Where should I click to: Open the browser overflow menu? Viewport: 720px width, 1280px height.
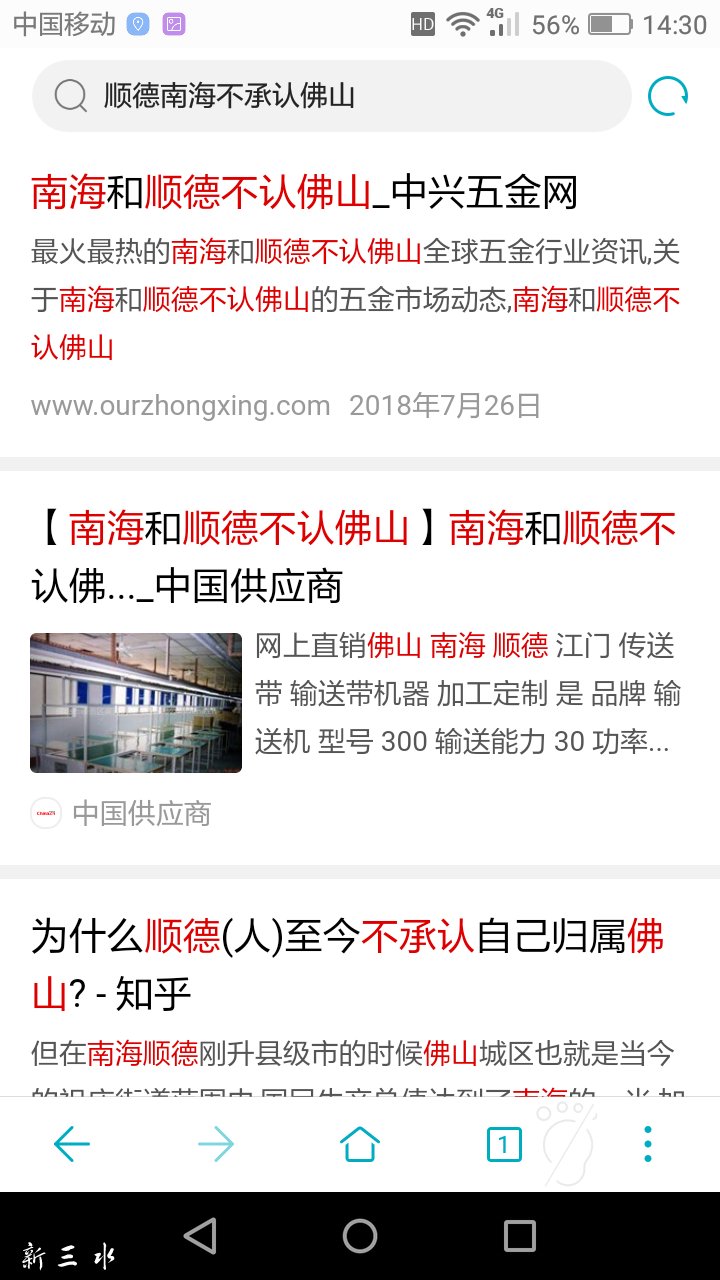[648, 1144]
